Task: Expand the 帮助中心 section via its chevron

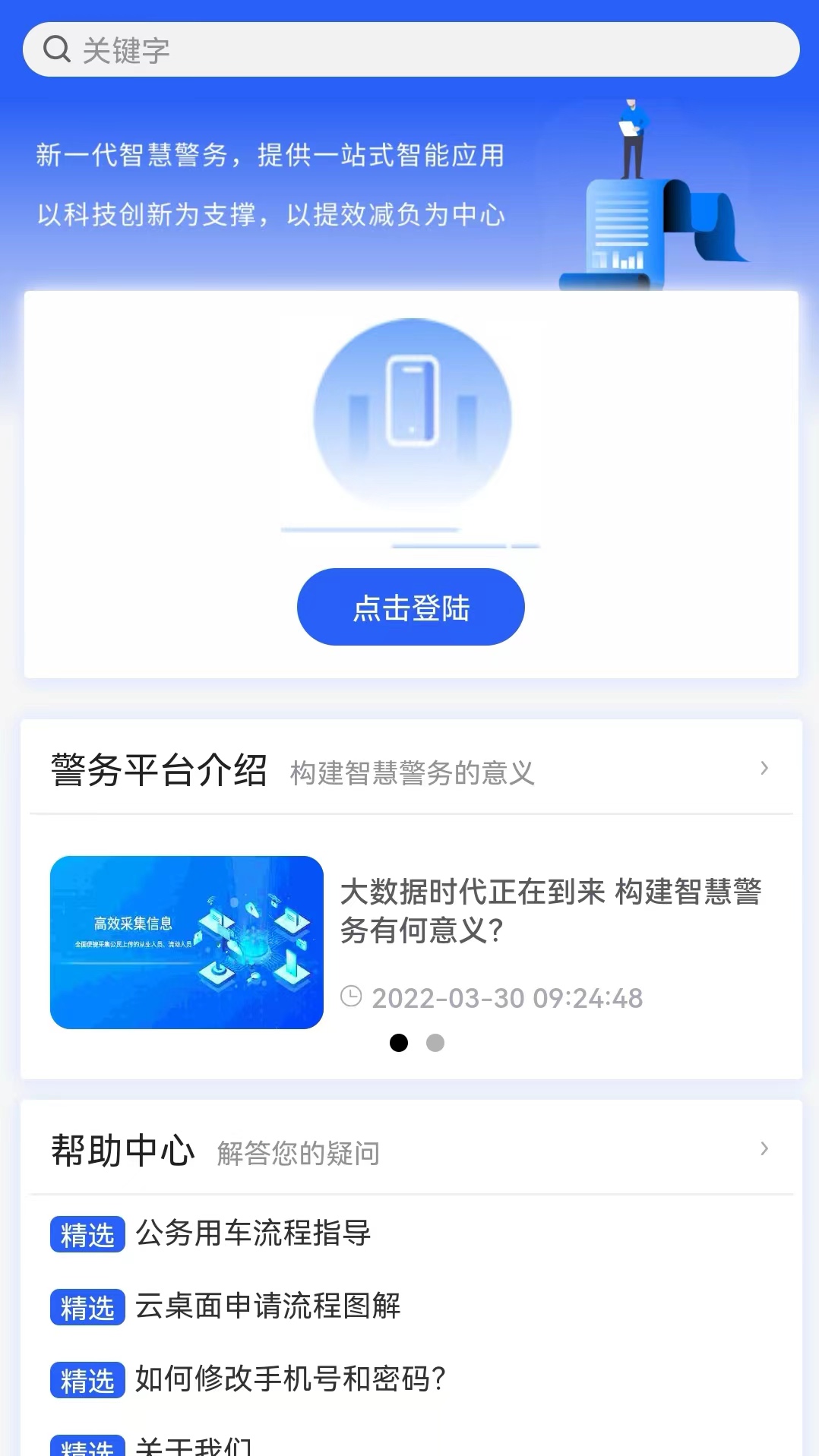Action: [764, 1149]
